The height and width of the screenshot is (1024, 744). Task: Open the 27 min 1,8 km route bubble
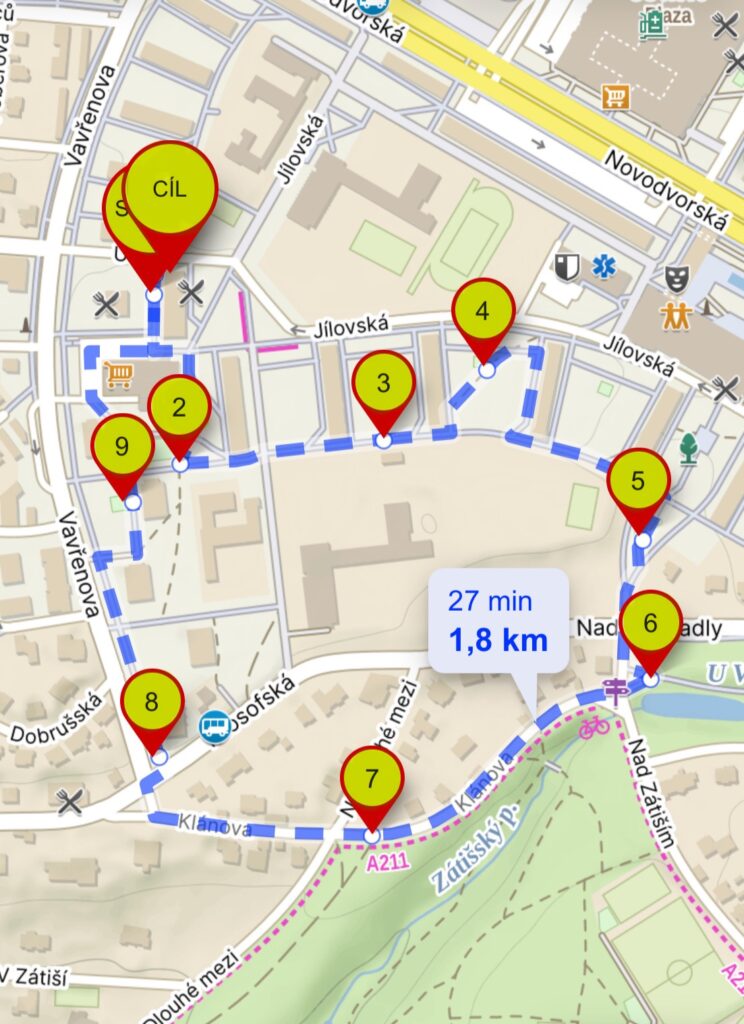[497, 620]
